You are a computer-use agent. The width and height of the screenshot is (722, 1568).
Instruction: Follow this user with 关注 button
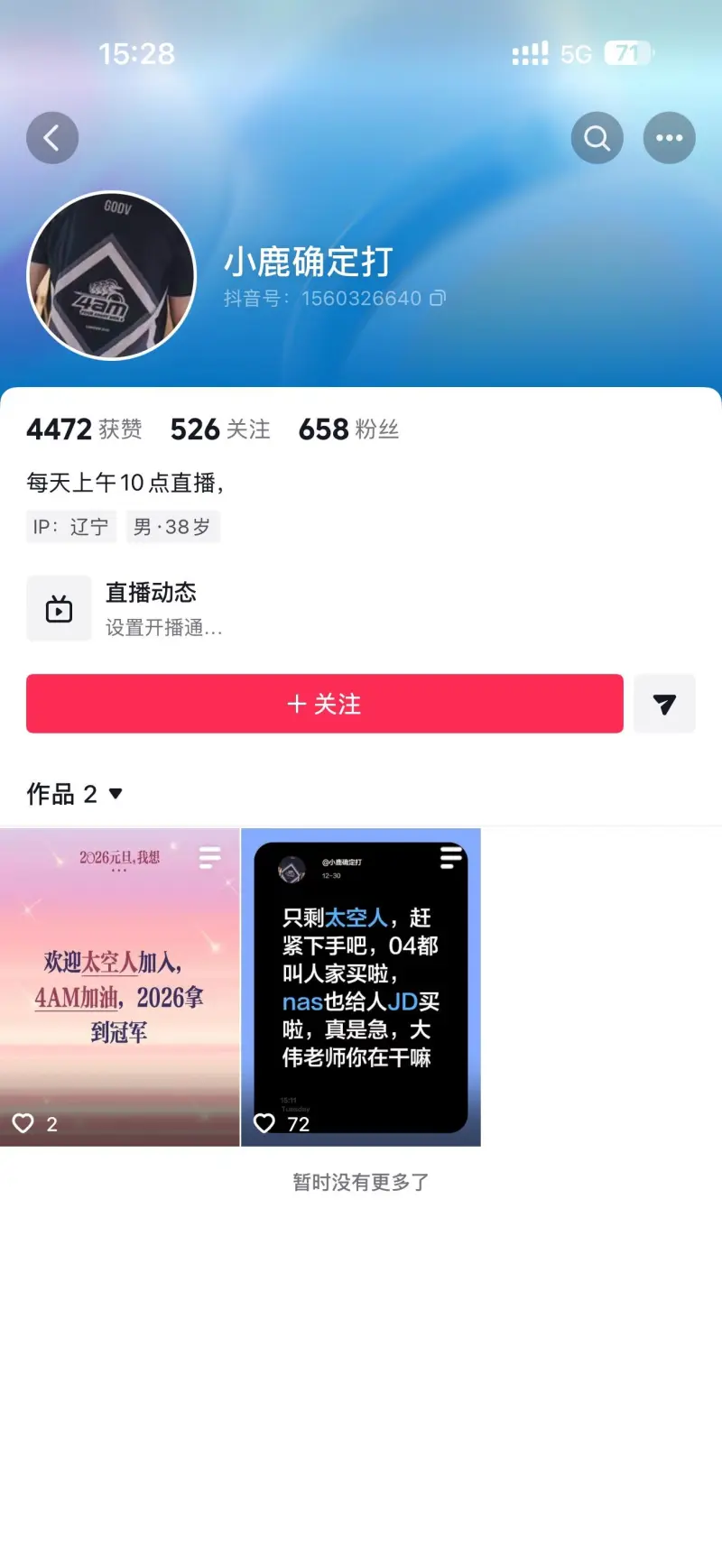(x=325, y=704)
